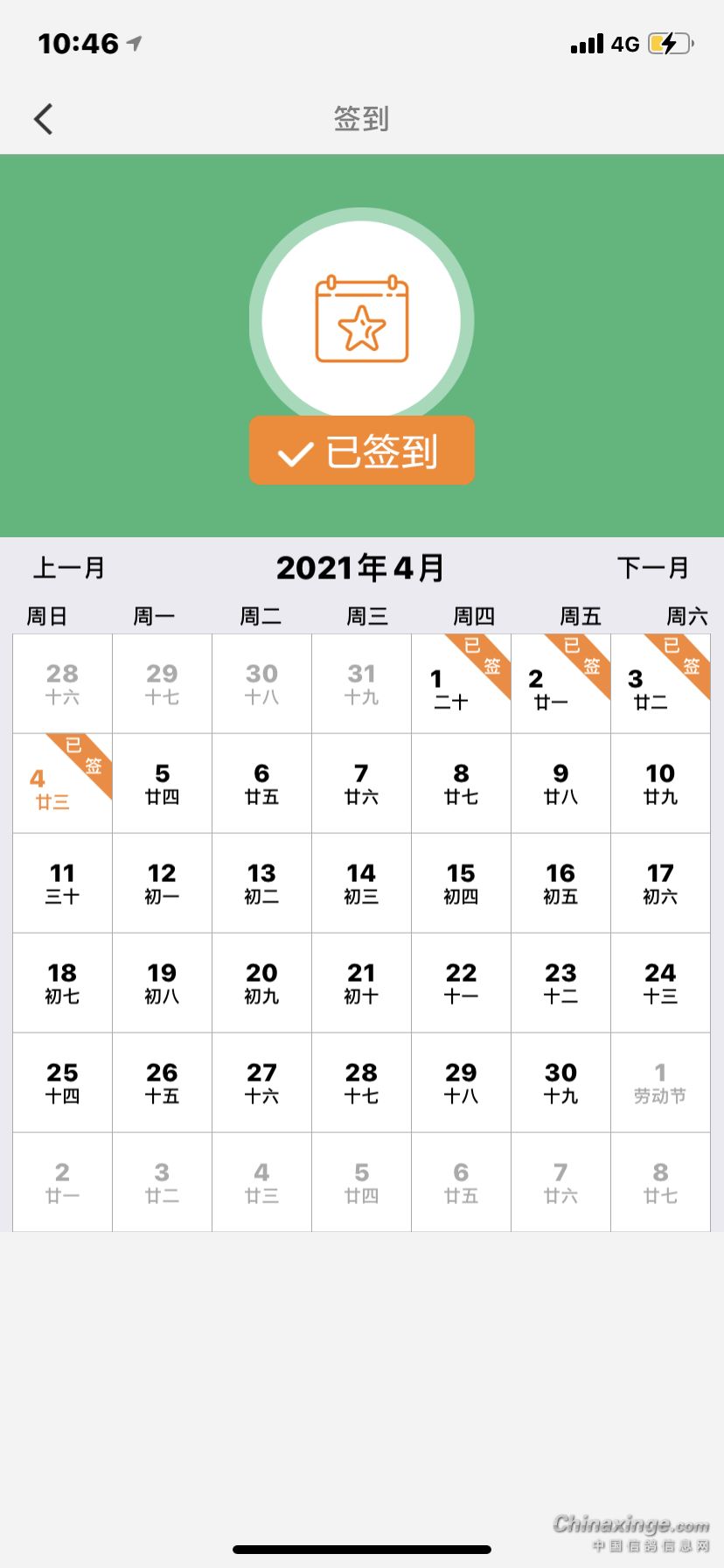
Task: Select April 11 三十 date cell
Action: 62,883
